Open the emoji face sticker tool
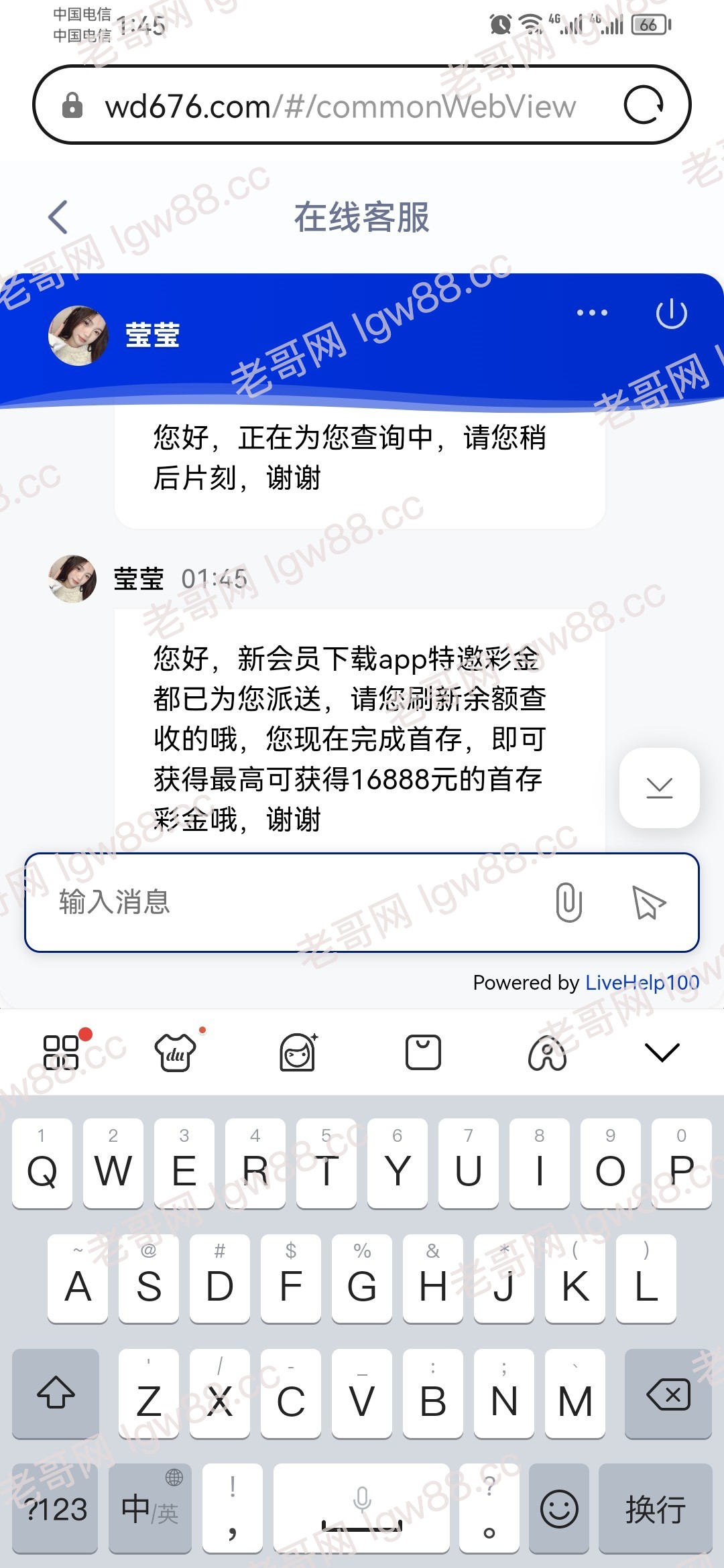 tap(298, 1052)
